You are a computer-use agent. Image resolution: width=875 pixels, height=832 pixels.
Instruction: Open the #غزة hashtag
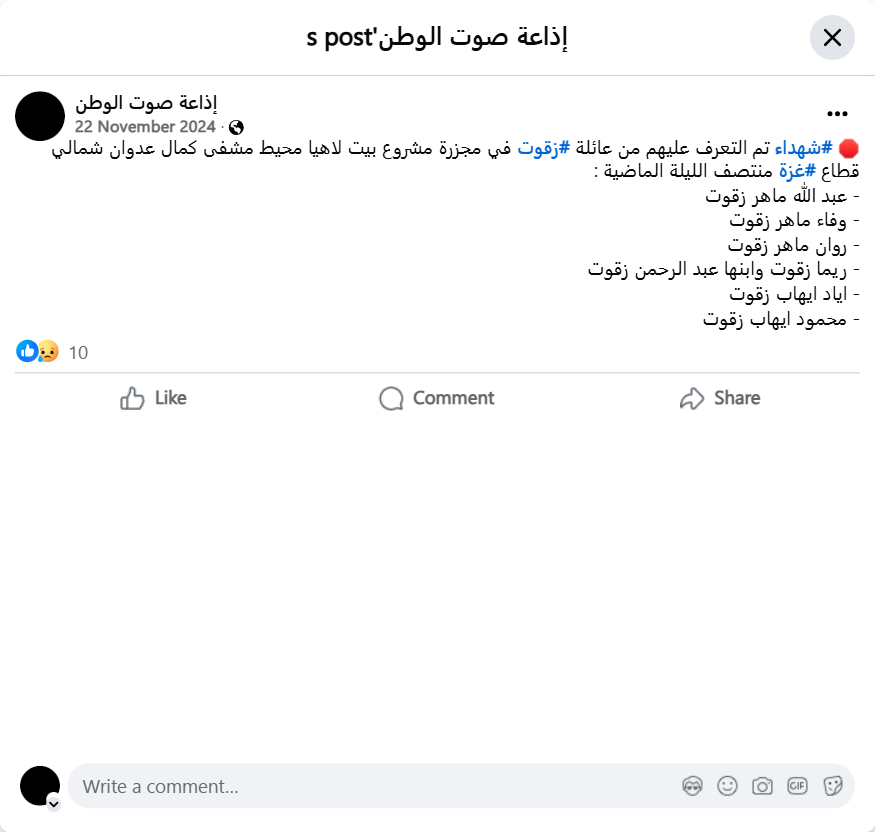(798, 170)
